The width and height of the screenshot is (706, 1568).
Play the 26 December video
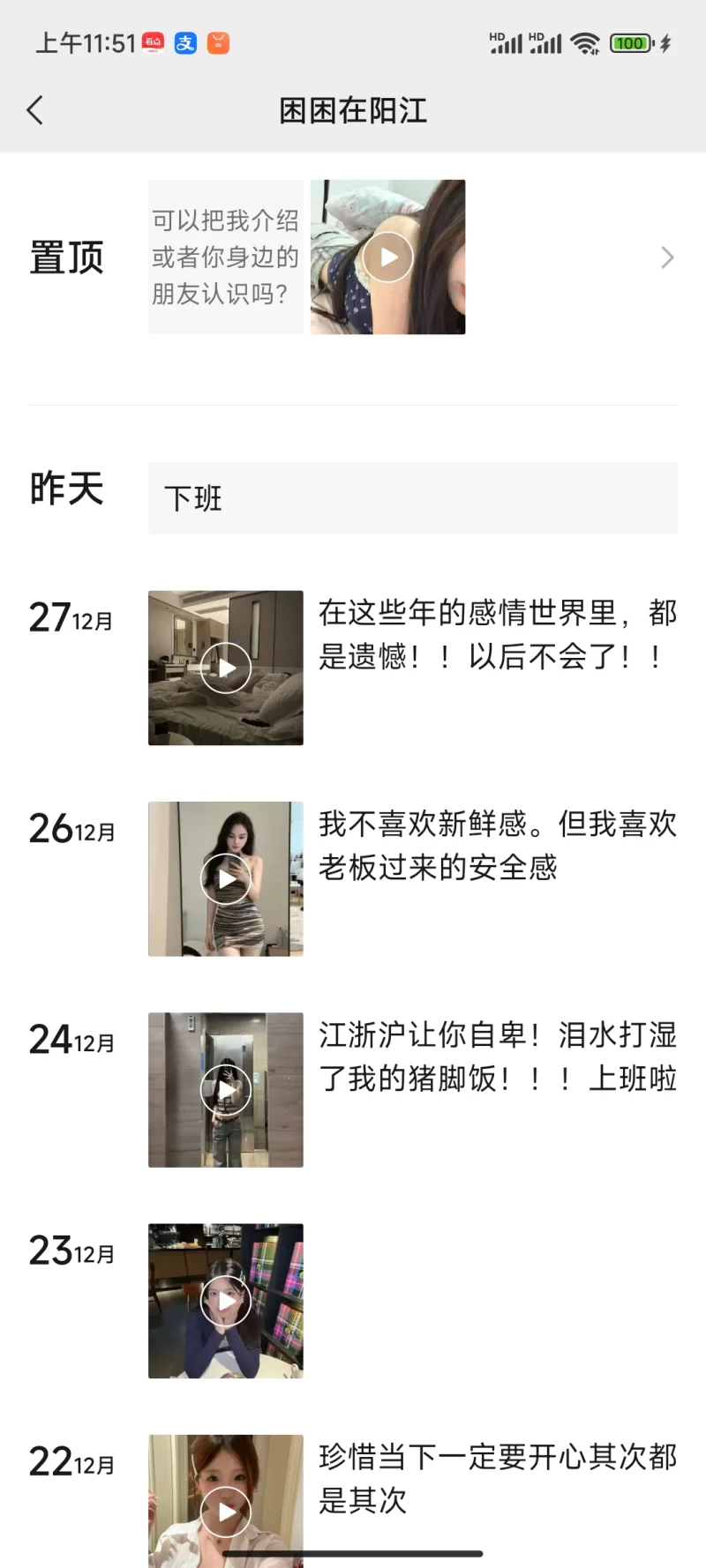(x=226, y=879)
